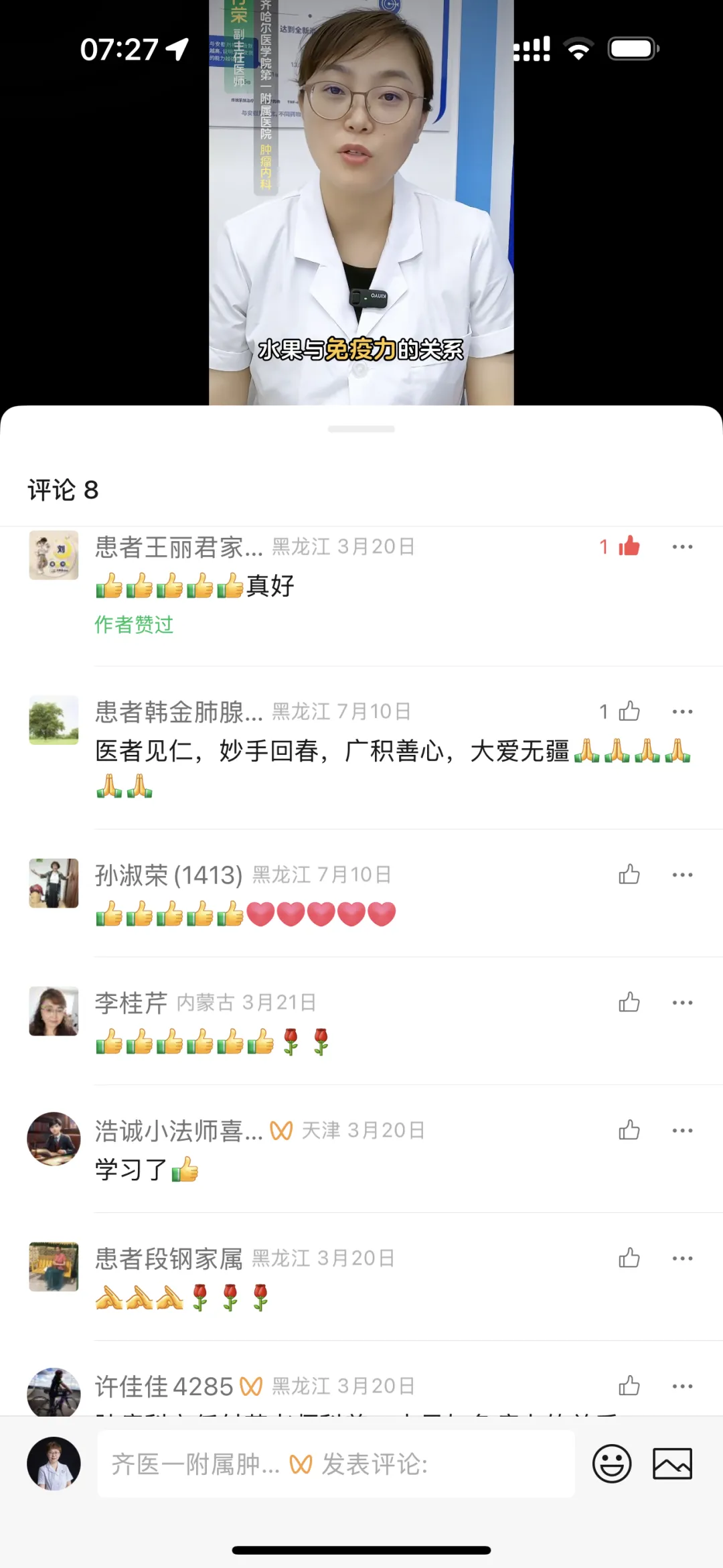Screen dimensions: 723x1568
Task: Open more options for 浩诚小法师喜's comment
Action: pos(682,1131)
